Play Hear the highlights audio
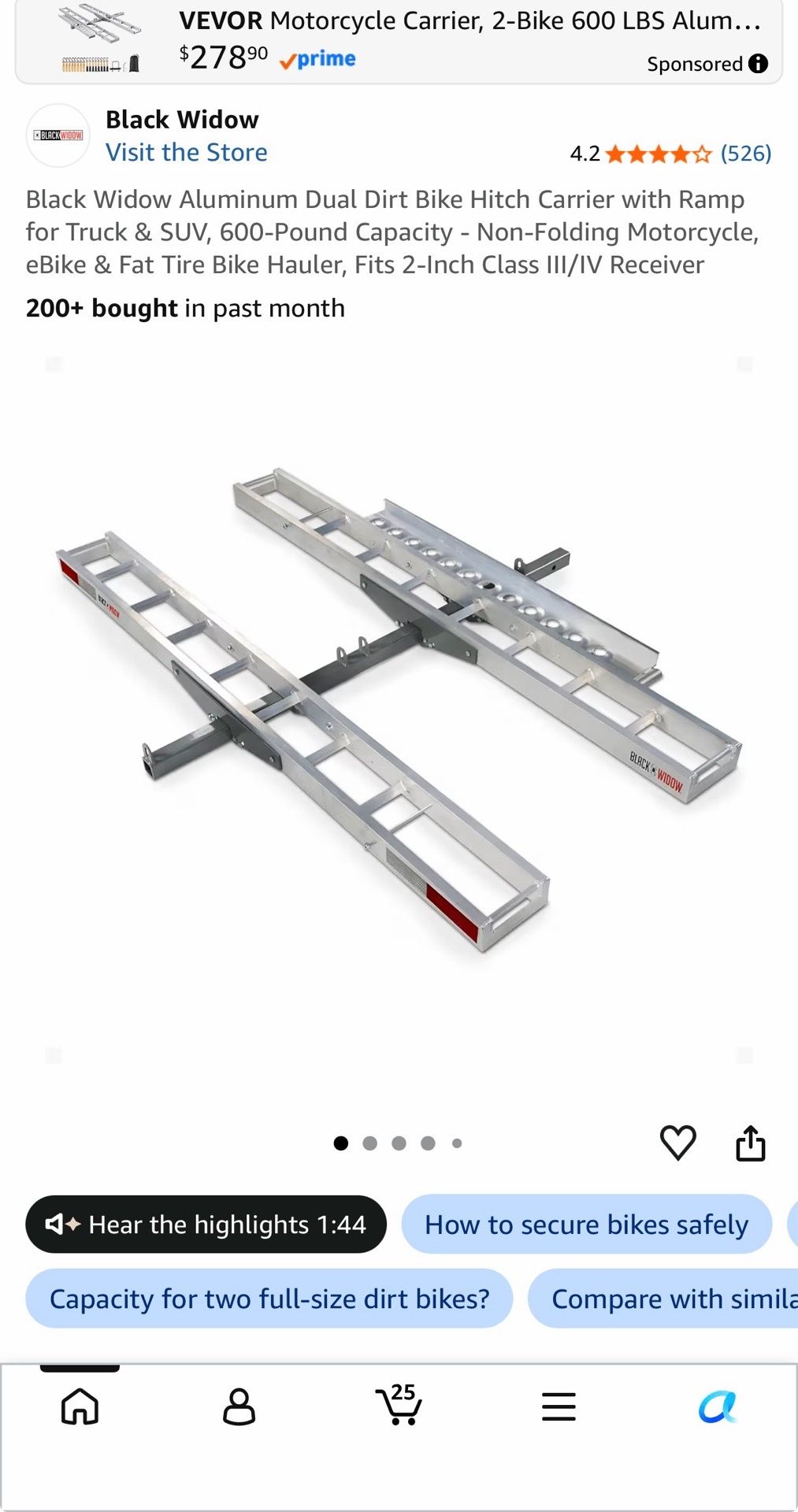 click(x=206, y=1225)
